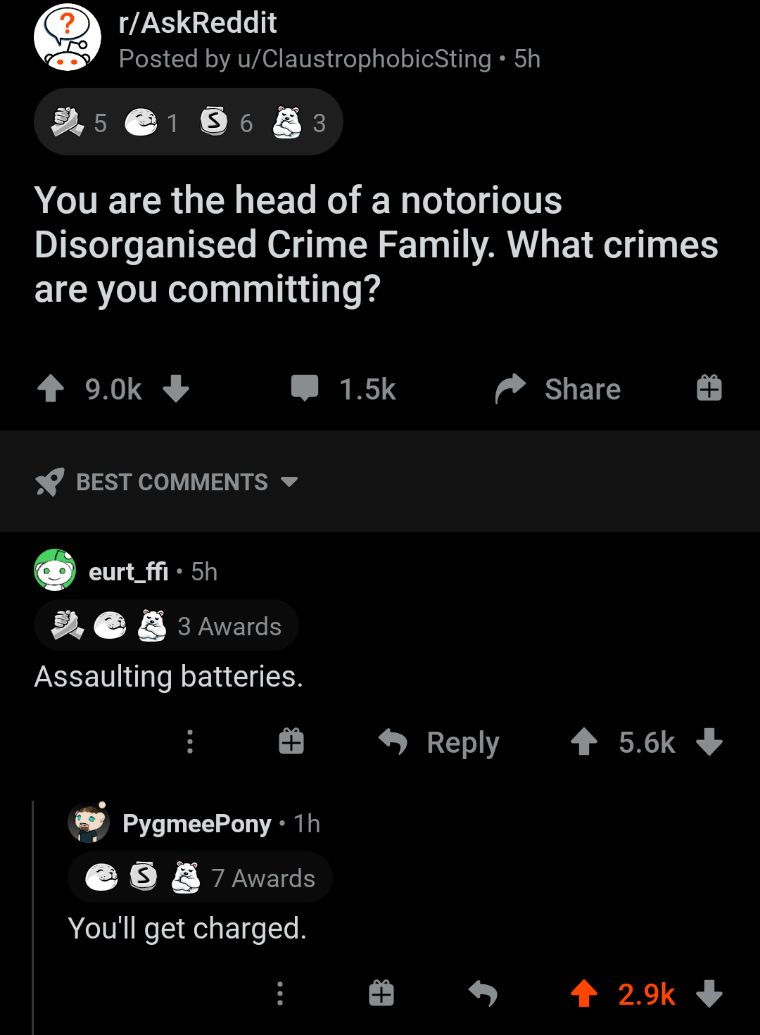Open PygmeePony's profile

196,823
